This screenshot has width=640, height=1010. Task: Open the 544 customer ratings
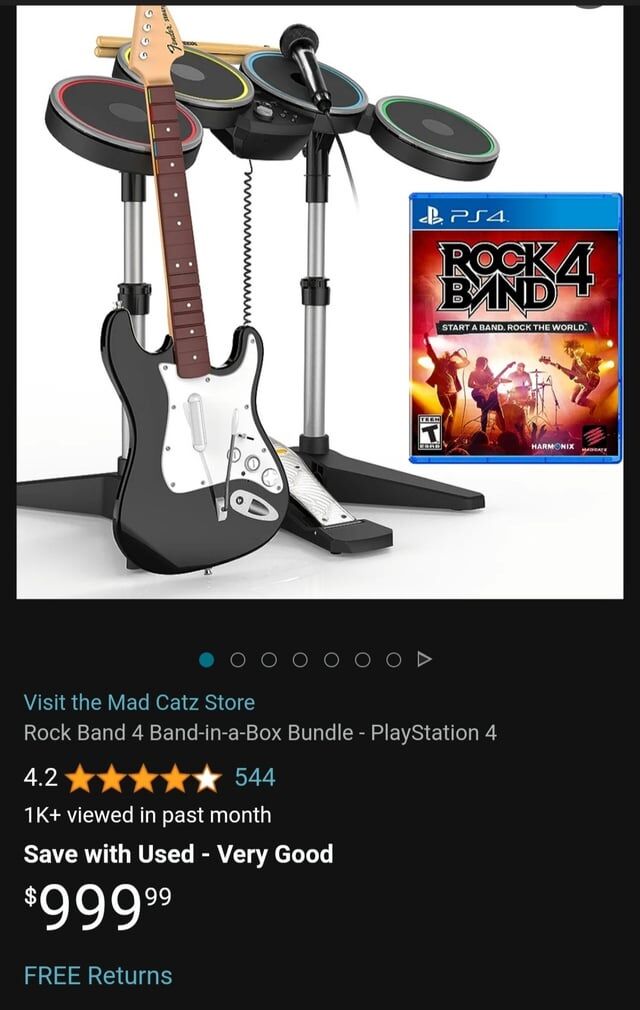(x=254, y=777)
